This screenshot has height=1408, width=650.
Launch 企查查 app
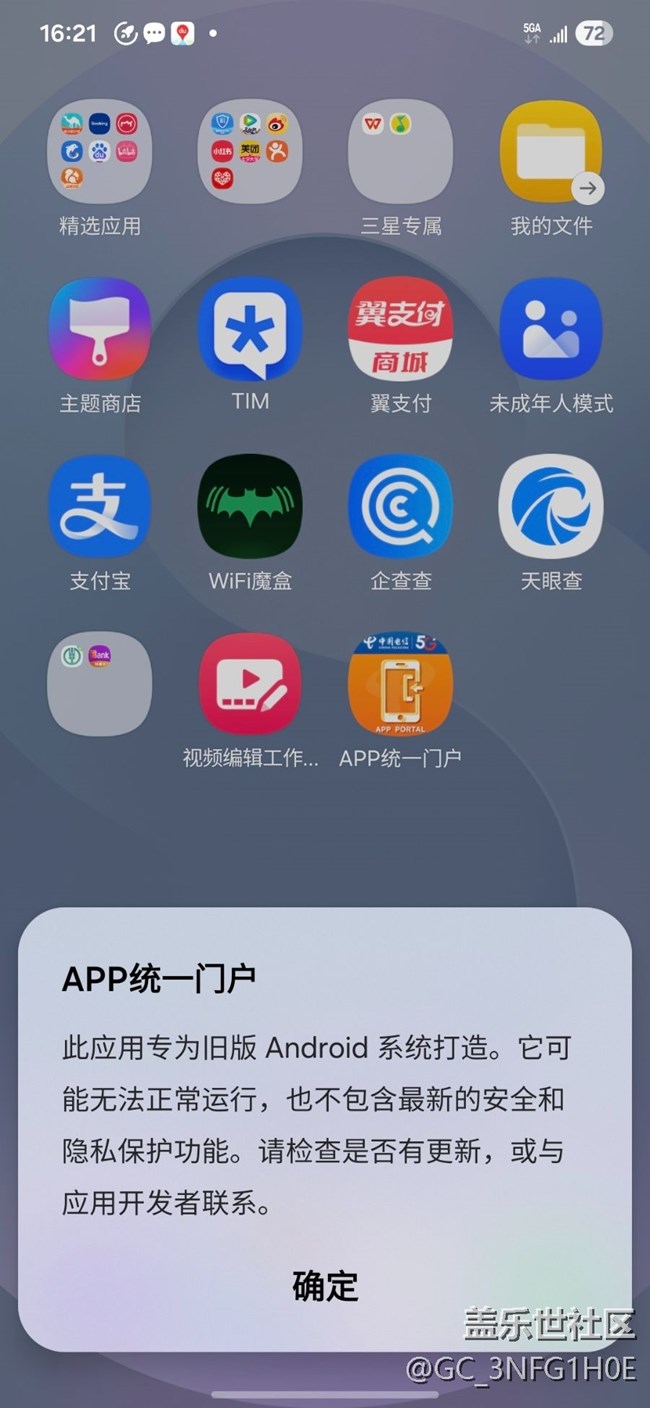400,506
